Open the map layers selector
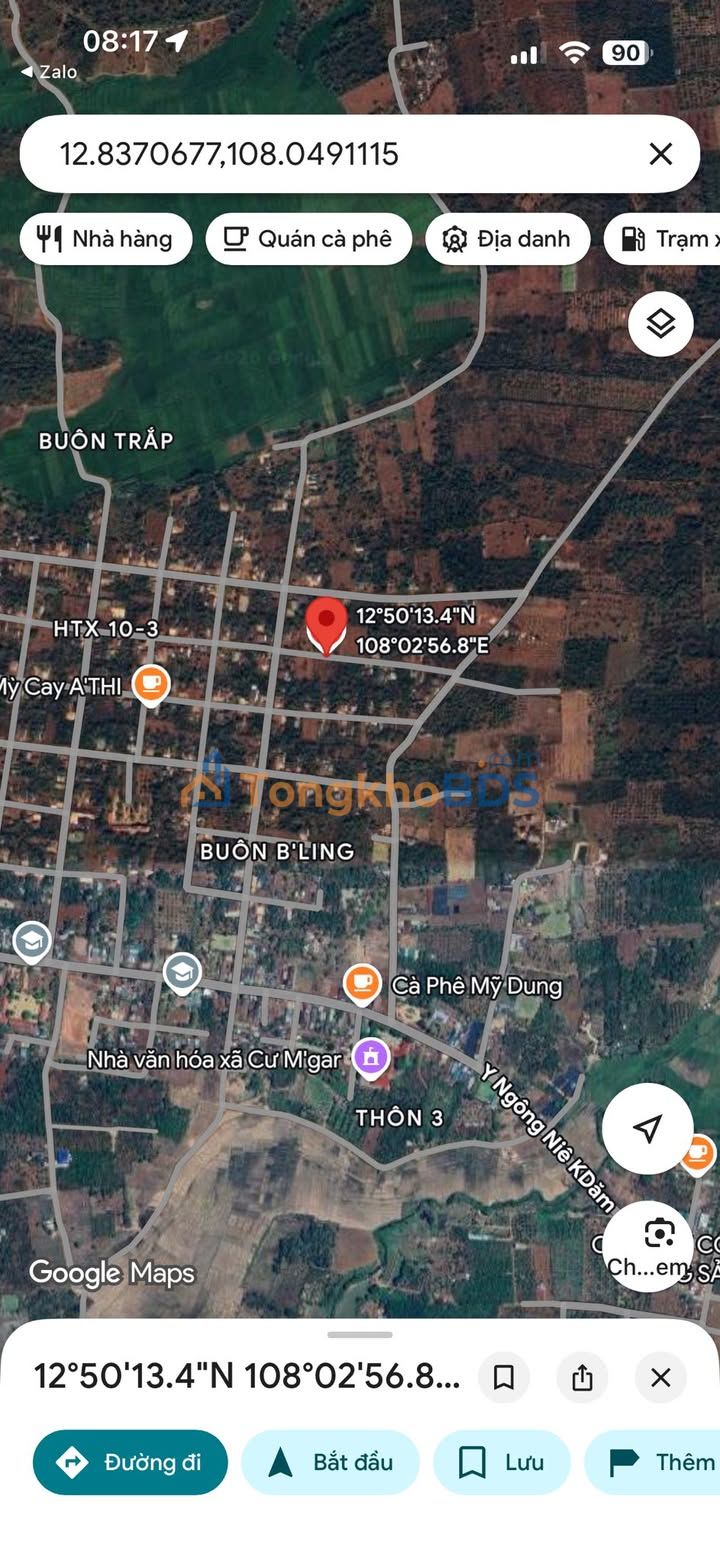 [x=660, y=324]
